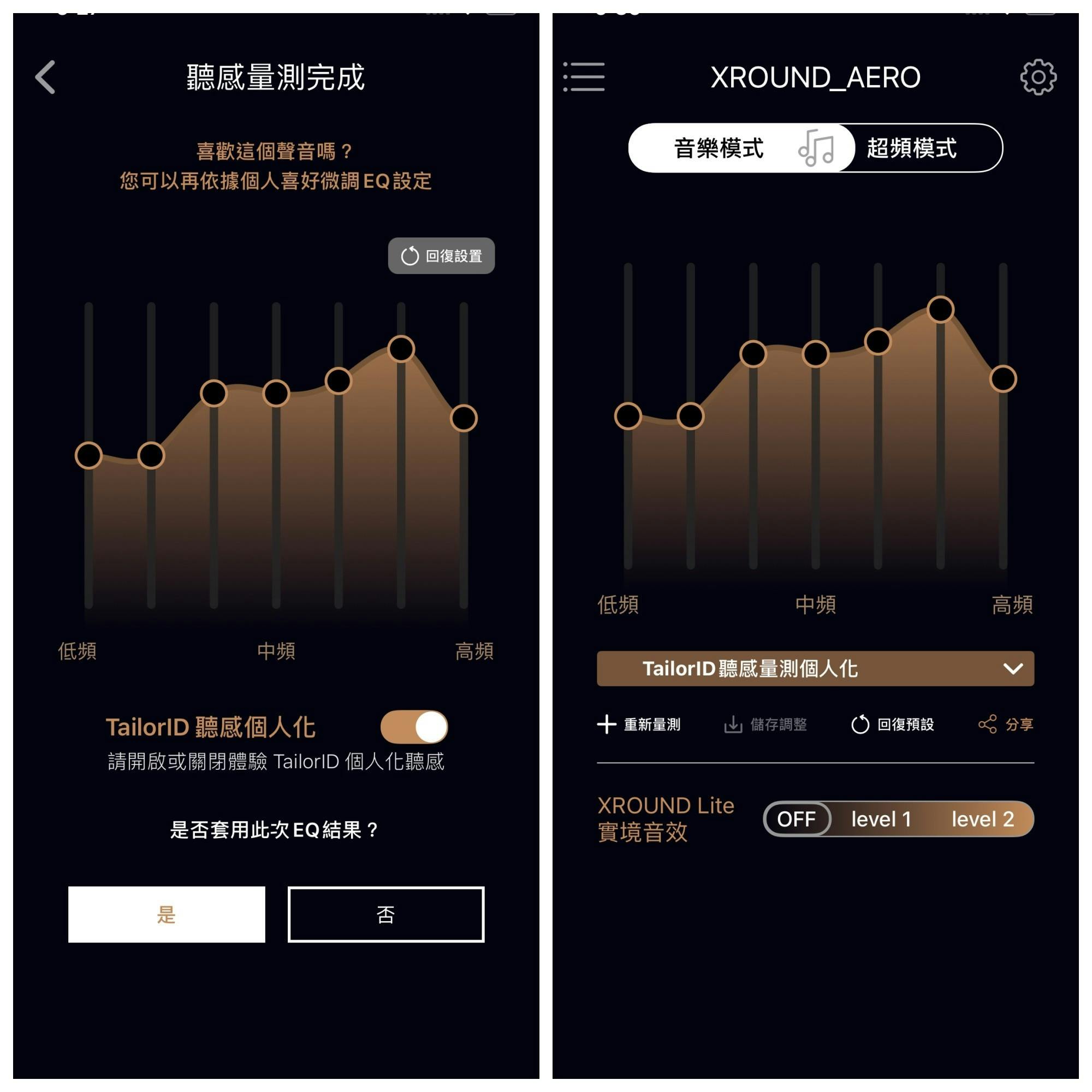
Task: Open the hamburger menu beside XROUND_AERO
Action: point(584,77)
